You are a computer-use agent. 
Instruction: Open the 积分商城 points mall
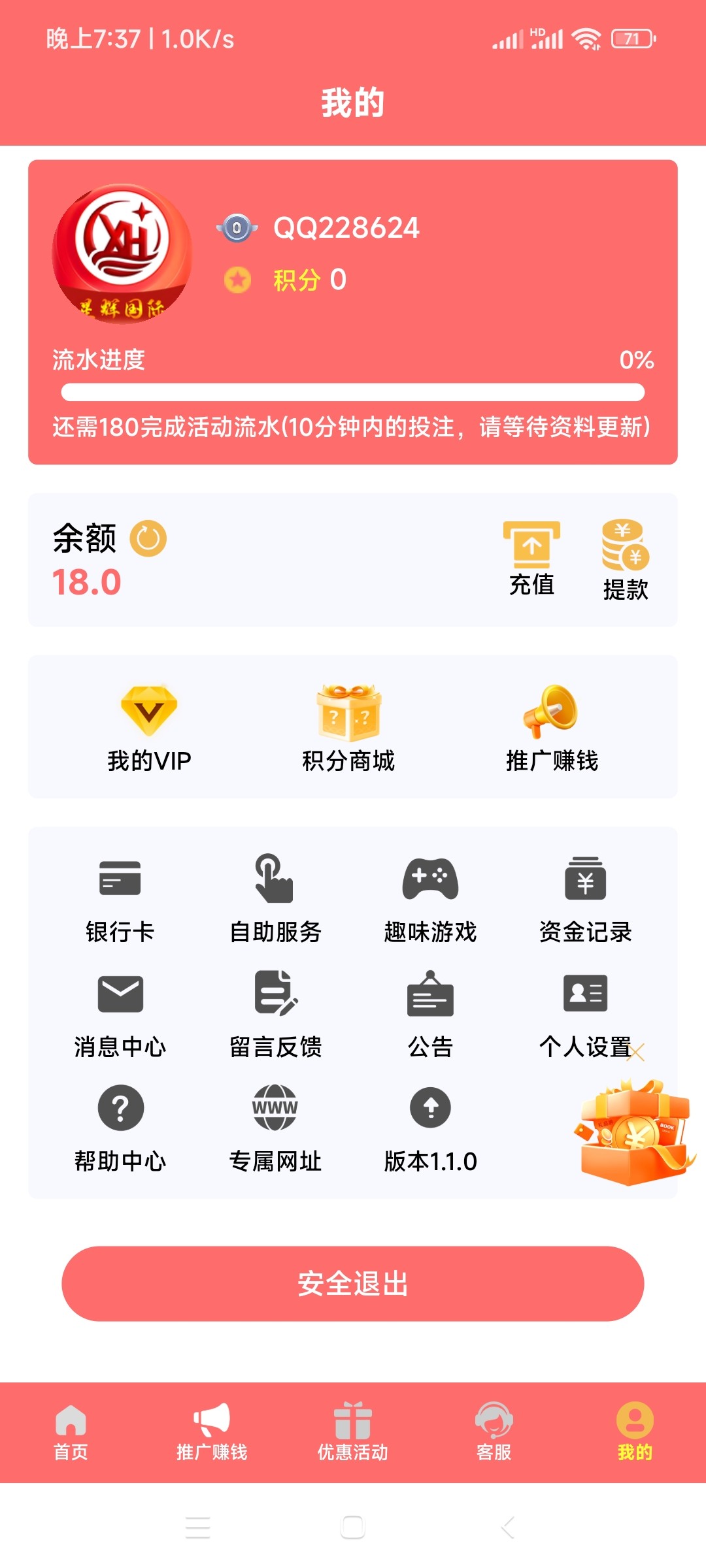(348, 728)
